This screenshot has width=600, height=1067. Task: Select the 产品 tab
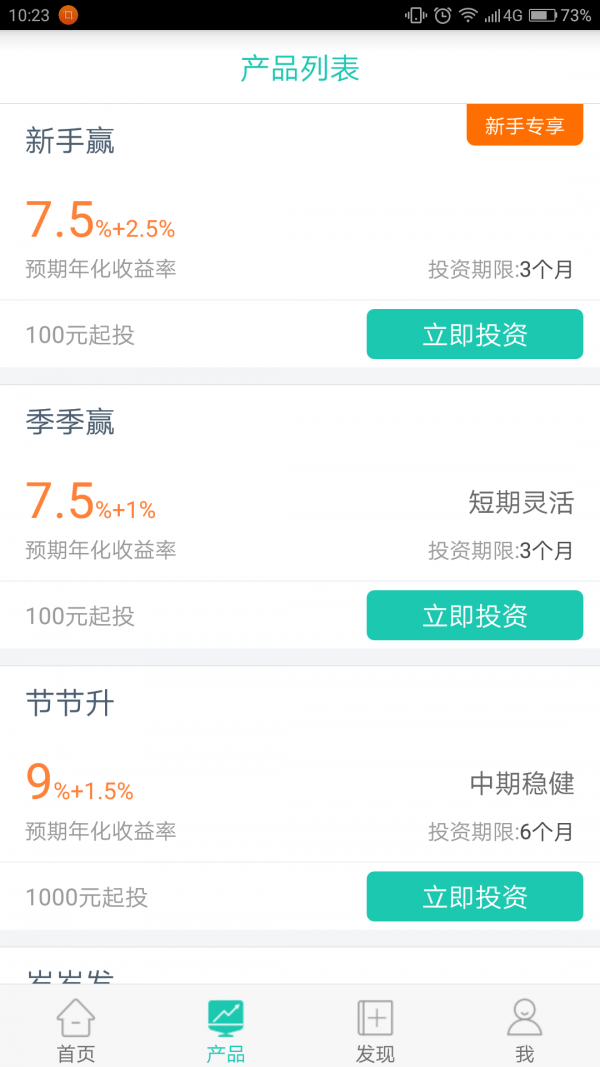[x=225, y=1028]
